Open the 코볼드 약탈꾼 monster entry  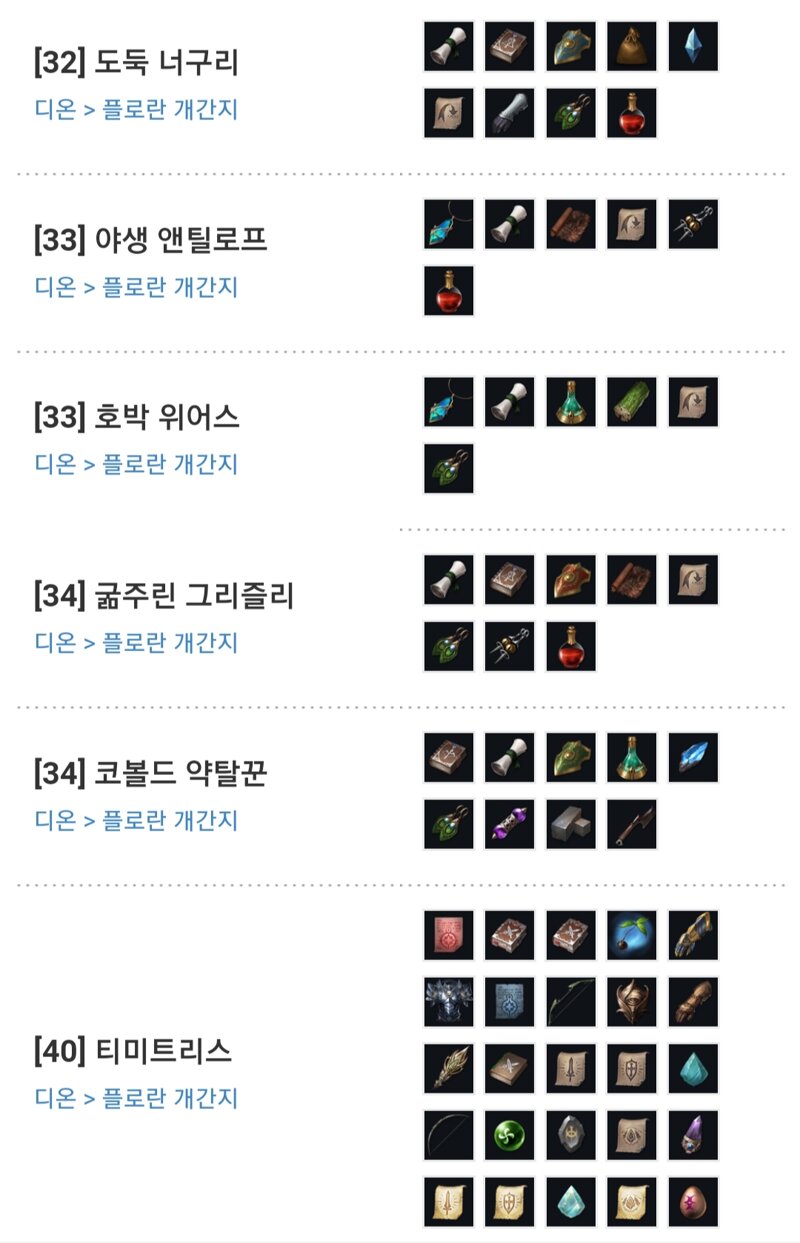[x=150, y=773]
